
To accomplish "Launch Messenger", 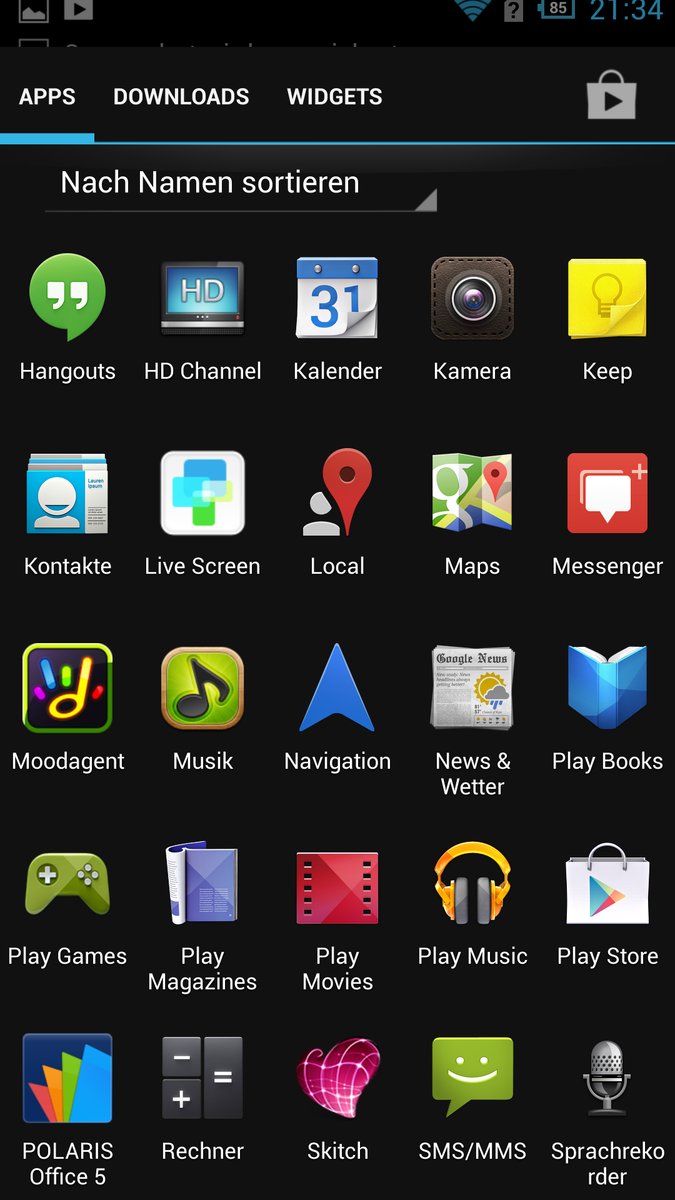I will click(607, 494).
